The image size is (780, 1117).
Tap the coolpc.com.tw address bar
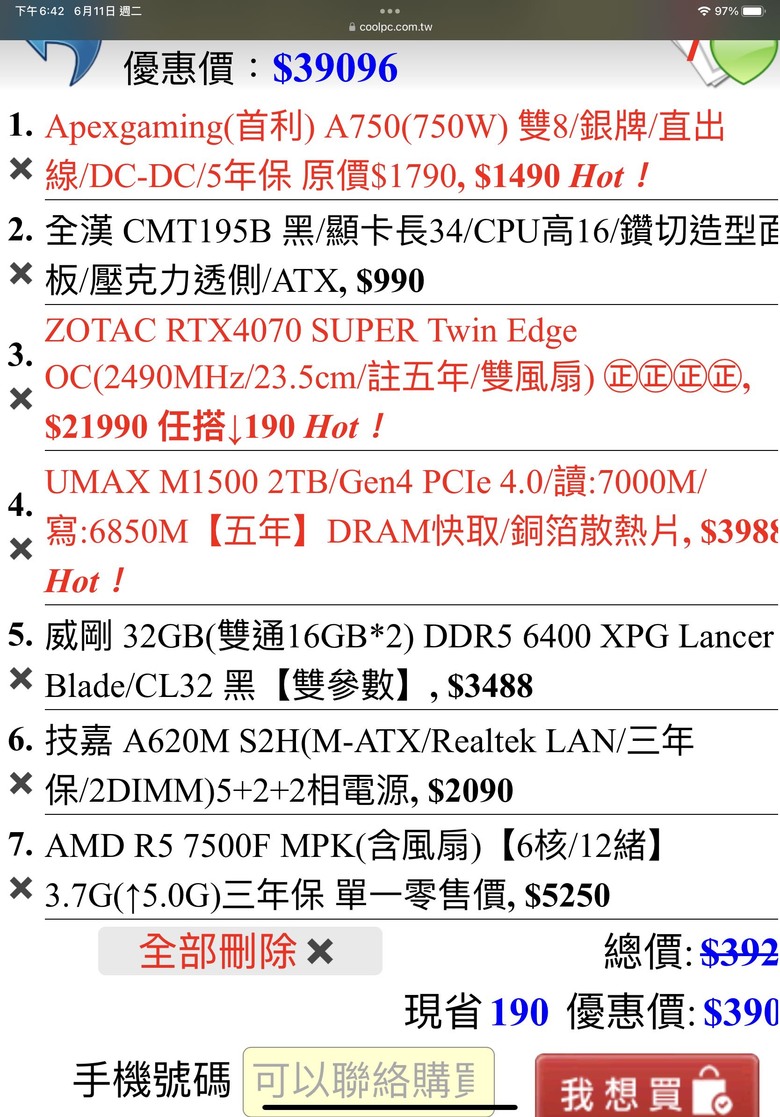[390, 27]
